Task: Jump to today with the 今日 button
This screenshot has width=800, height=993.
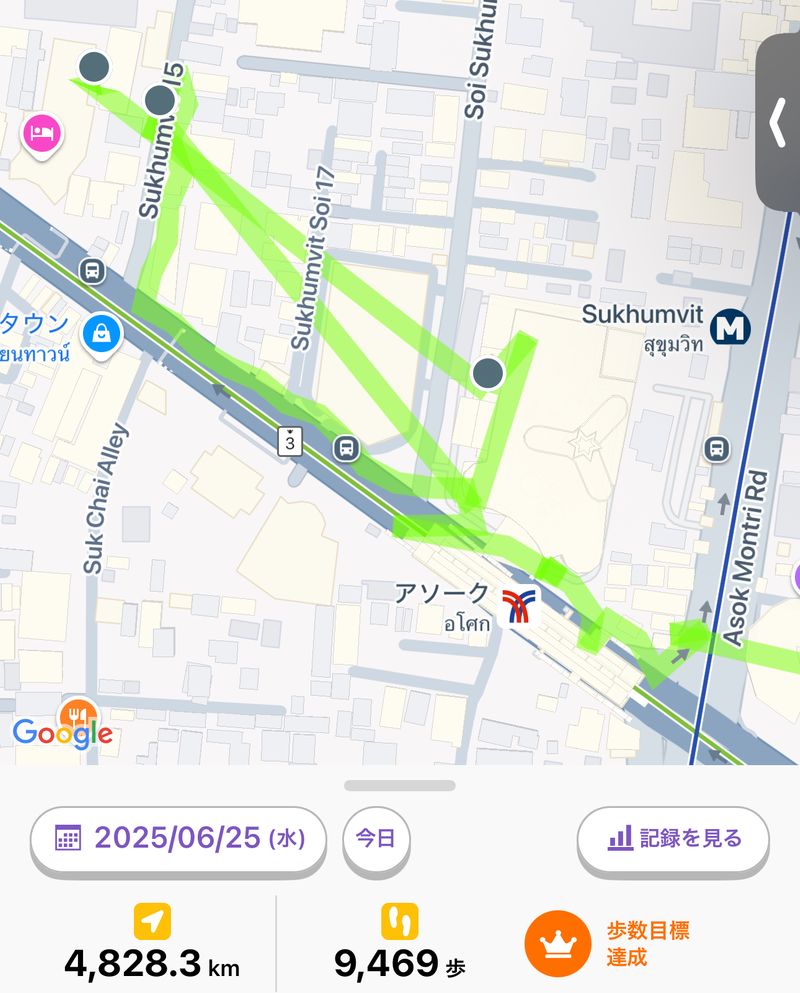Action: pyautogui.click(x=378, y=838)
